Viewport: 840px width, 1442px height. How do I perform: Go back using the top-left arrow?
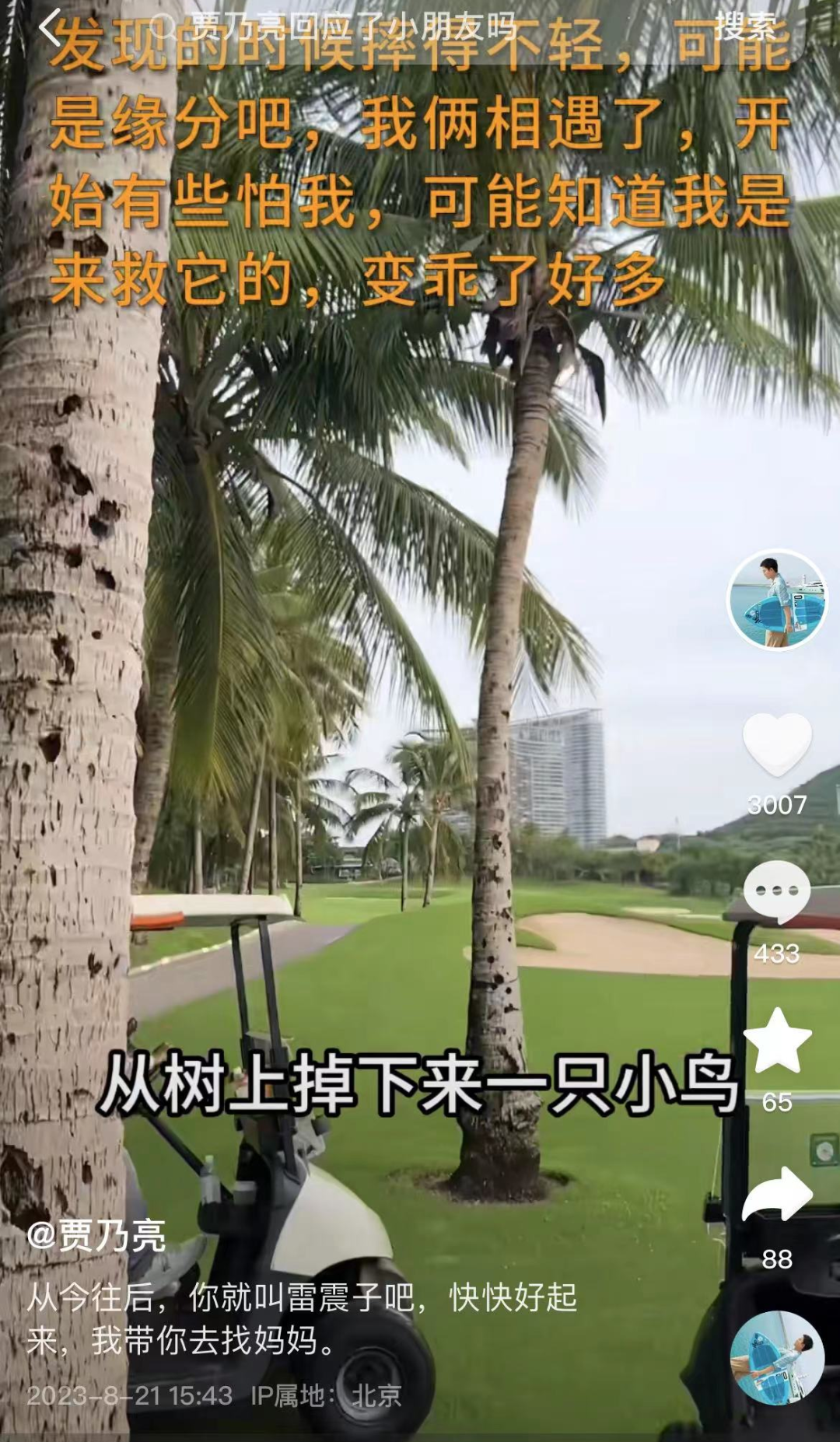[48, 30]
